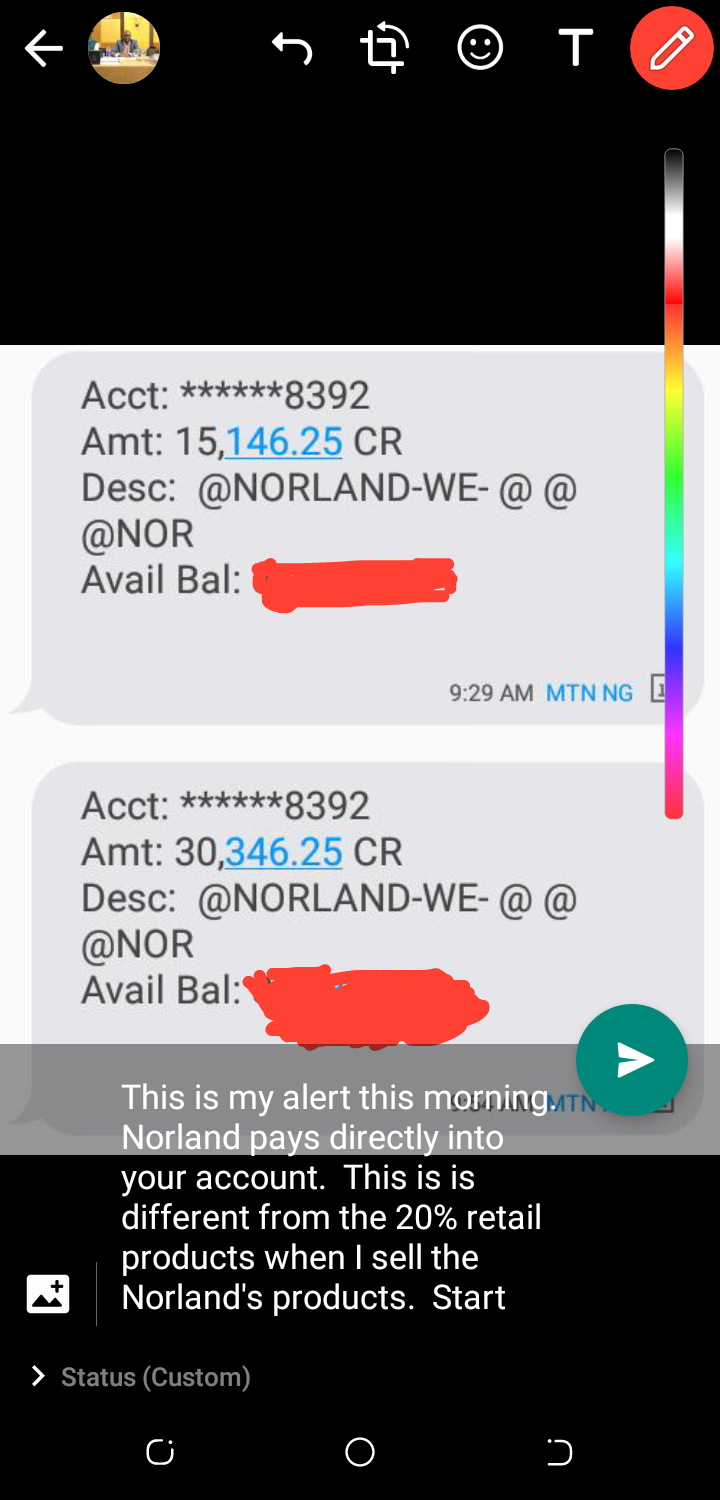The width and height of the screenshot is (720, 1500).
Task: Tap the system home button
Action: pyautogui.click(x=360, y=1452)
